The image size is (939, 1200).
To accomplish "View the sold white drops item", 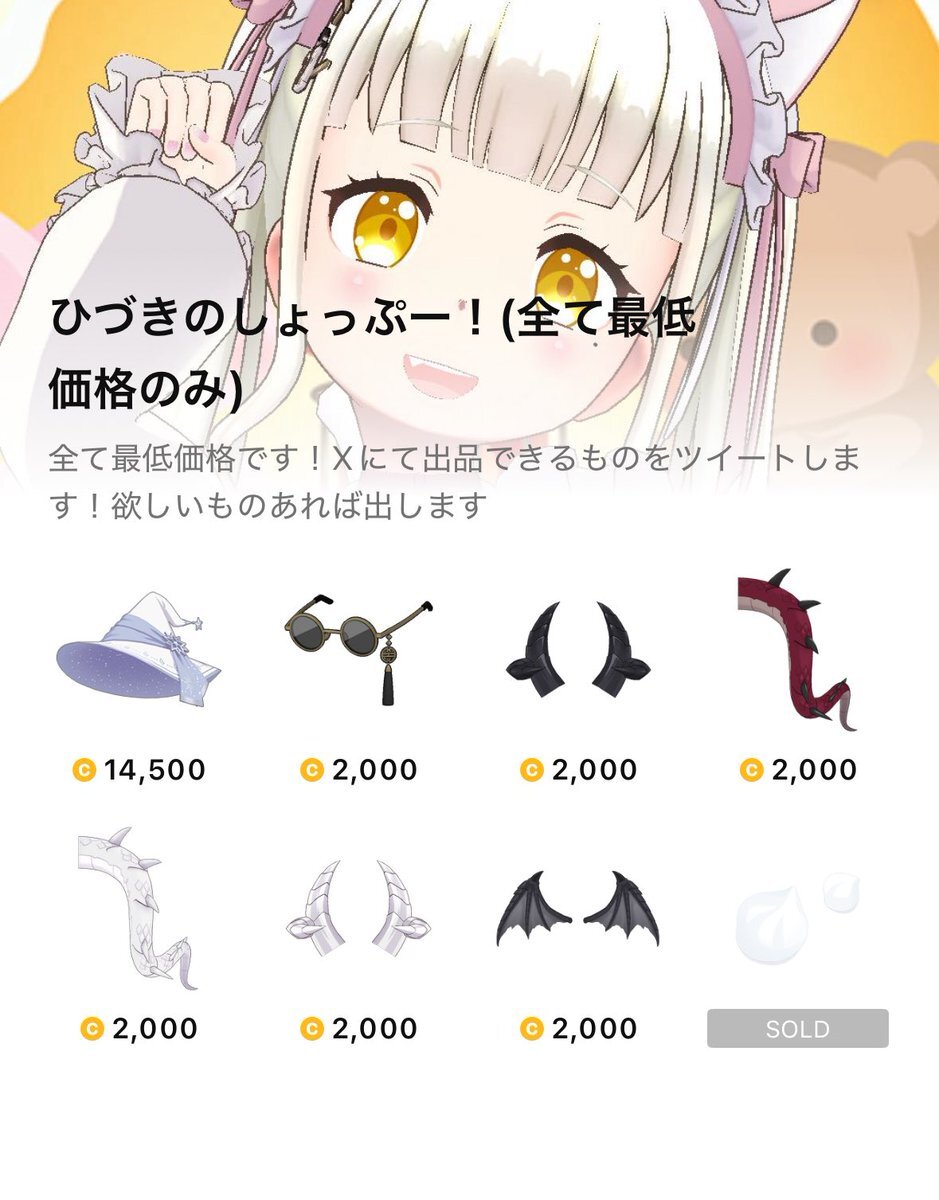I will [x=797, y=908].
